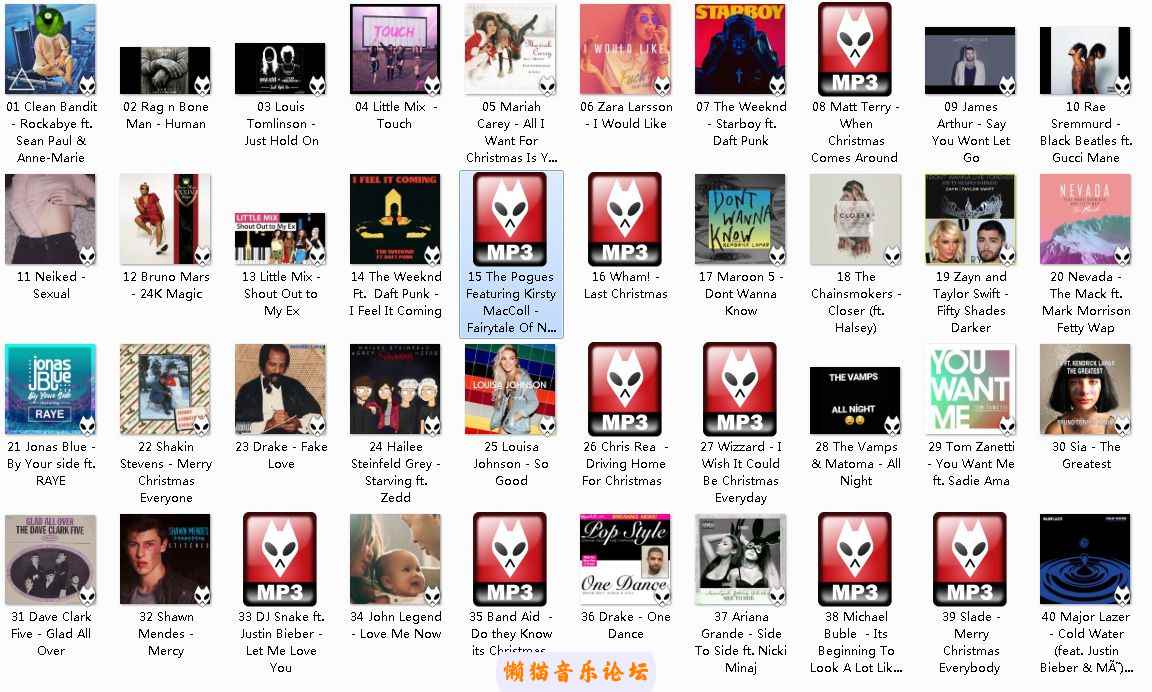This screenshot has height=692, width=1152.
Task: Select 37 Ariana Grande - Side To Side
Action: point(740,559)
